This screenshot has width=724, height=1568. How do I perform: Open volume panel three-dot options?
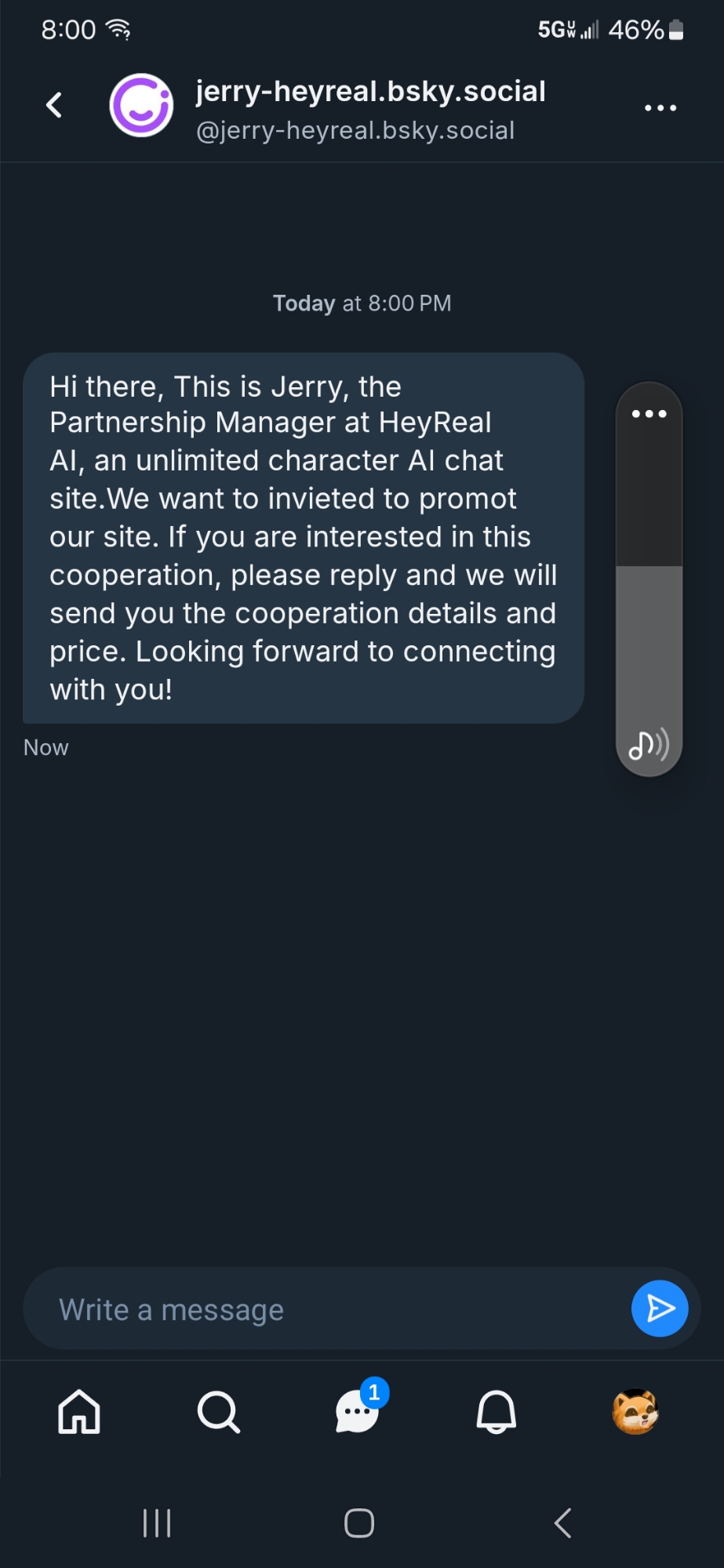click(x=649, y=413)
